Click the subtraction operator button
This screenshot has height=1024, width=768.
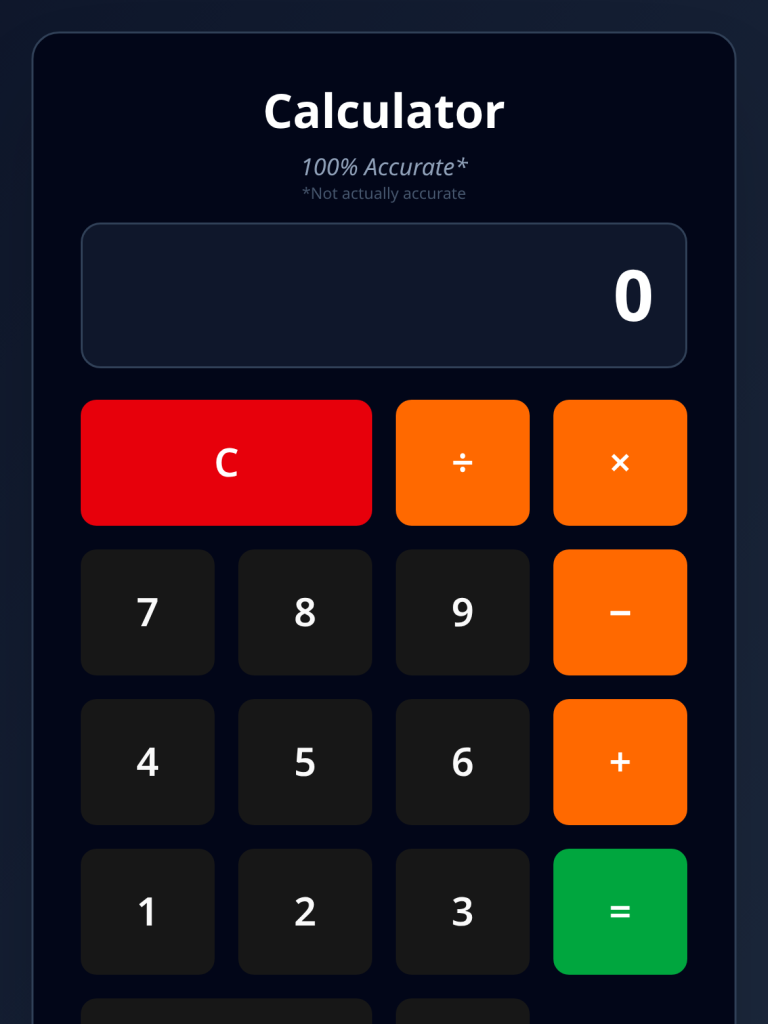(620, 612)
